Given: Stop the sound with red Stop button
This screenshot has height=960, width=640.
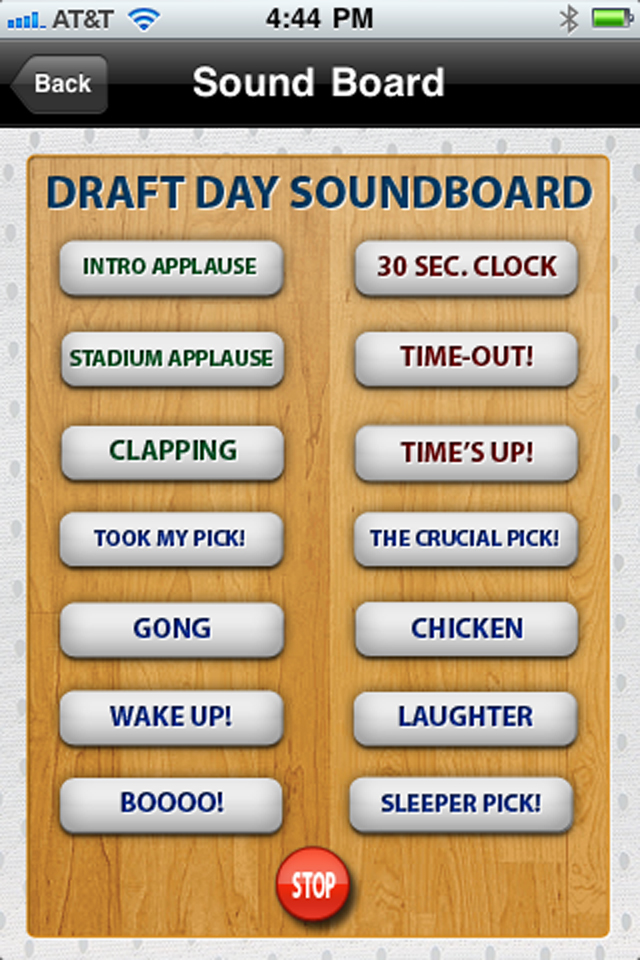Looking at the screenshot, I should (313, 885).
